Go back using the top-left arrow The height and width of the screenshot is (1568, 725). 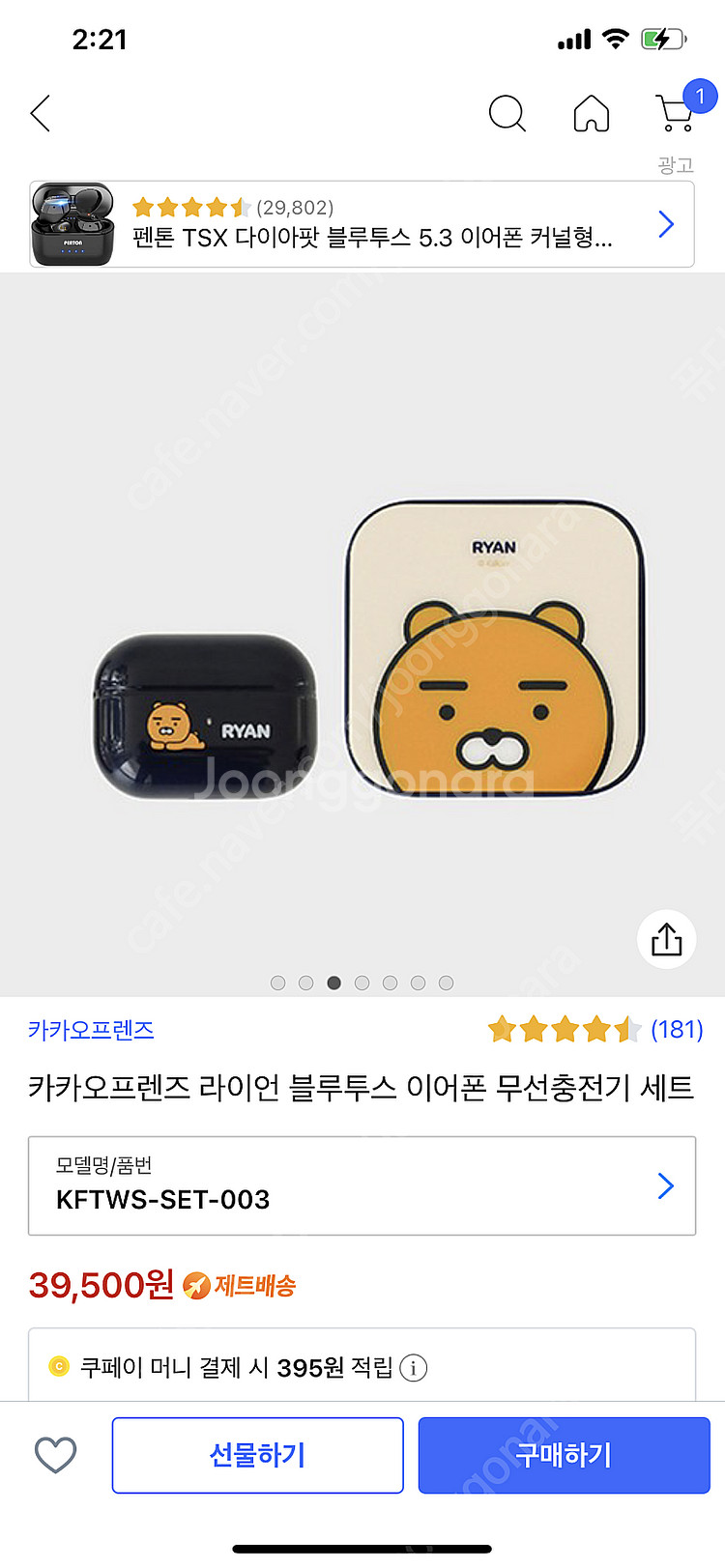click(x=41, y=114)
